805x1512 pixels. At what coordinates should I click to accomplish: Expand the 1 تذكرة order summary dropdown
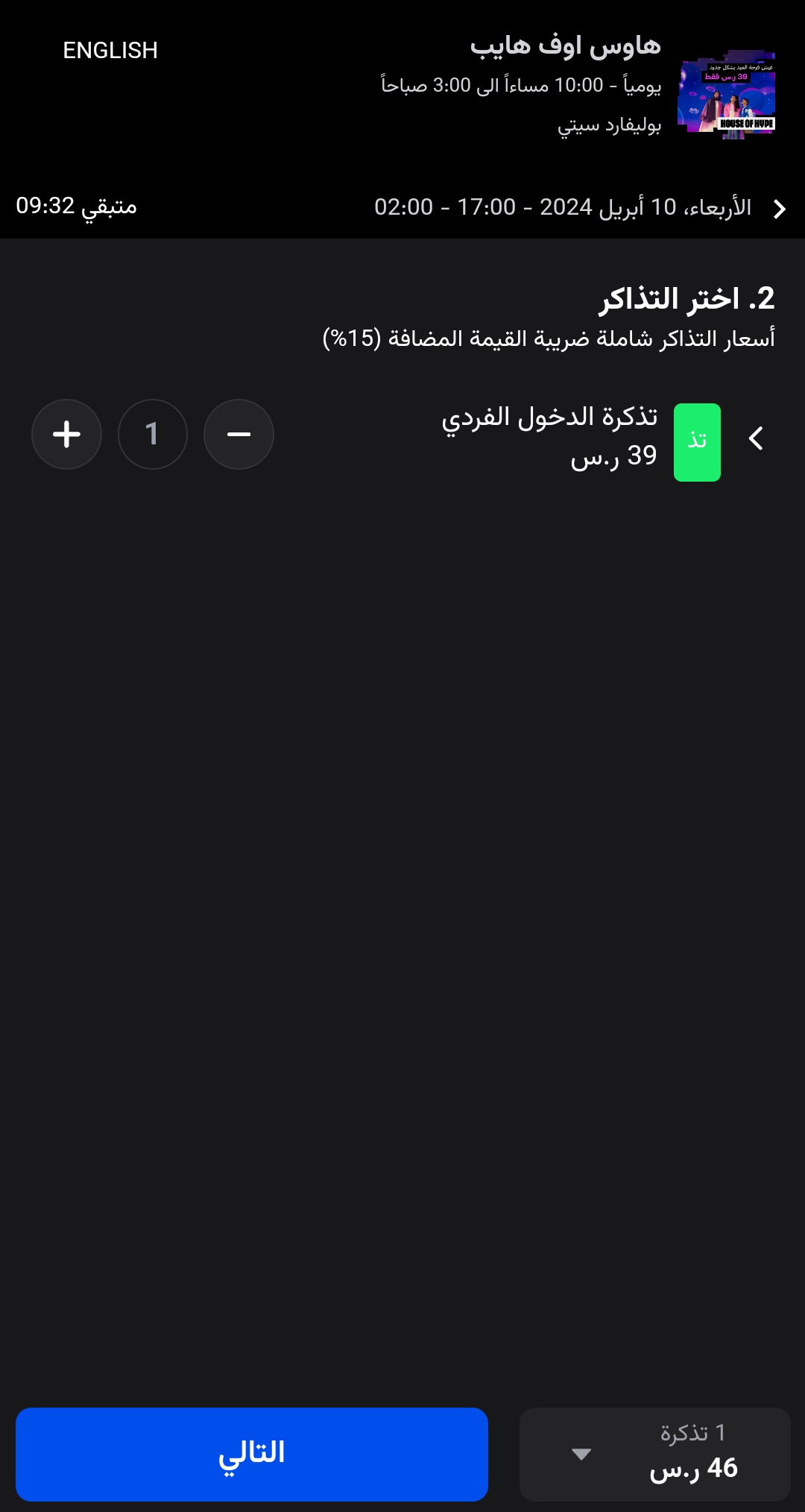(654, 1454)
